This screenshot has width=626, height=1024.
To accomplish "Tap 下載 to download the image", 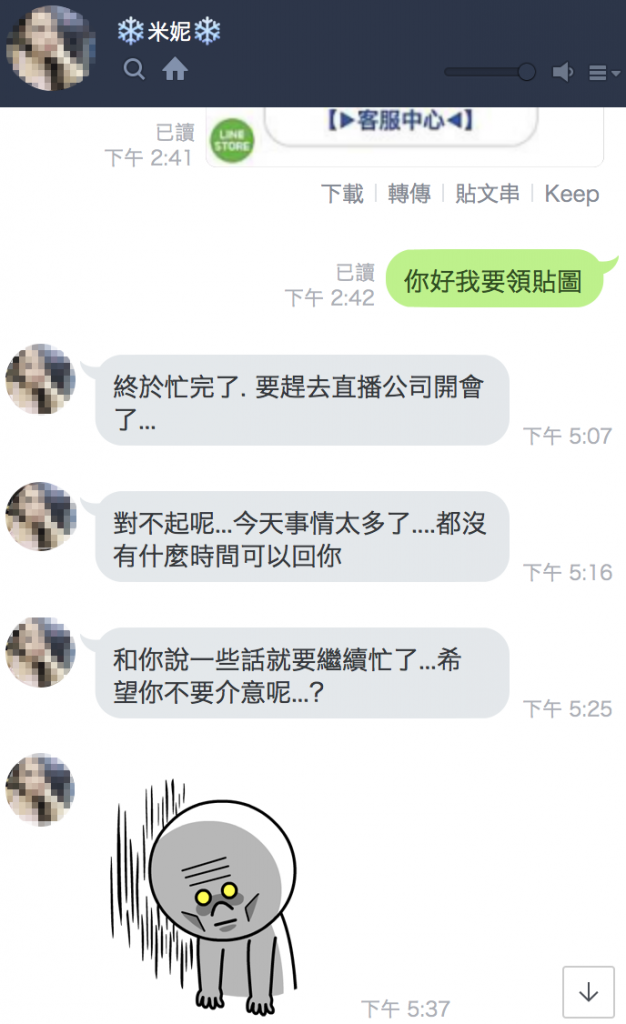I will tap(342, 194).
